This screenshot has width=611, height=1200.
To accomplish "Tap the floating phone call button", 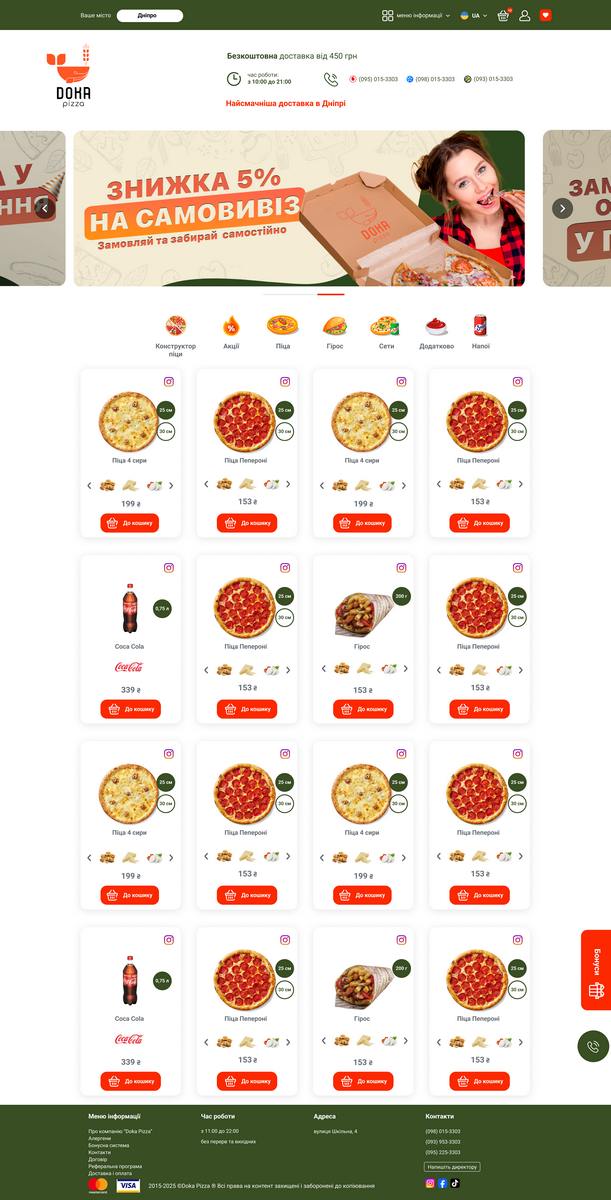I will tap(593, 1046).
